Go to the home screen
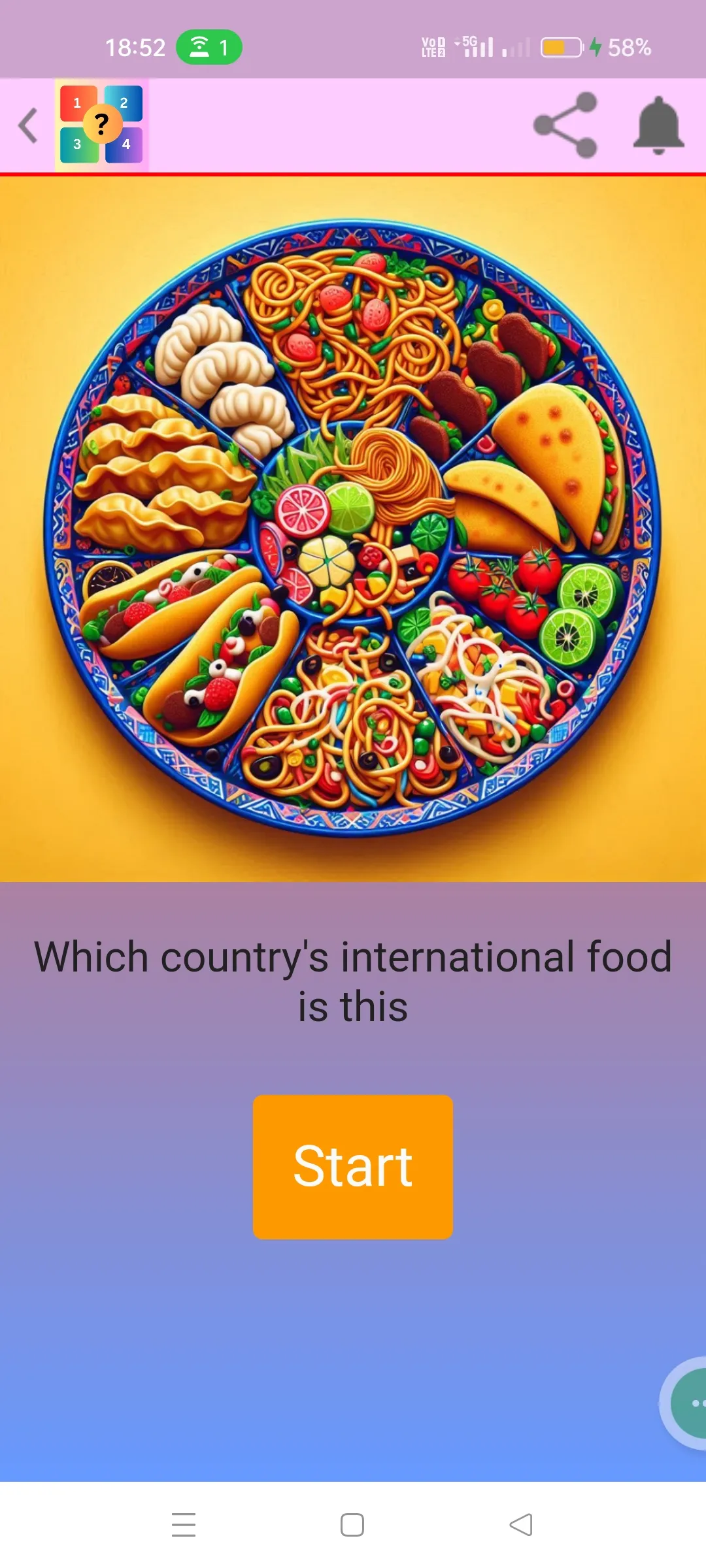 click(352, 1524)
